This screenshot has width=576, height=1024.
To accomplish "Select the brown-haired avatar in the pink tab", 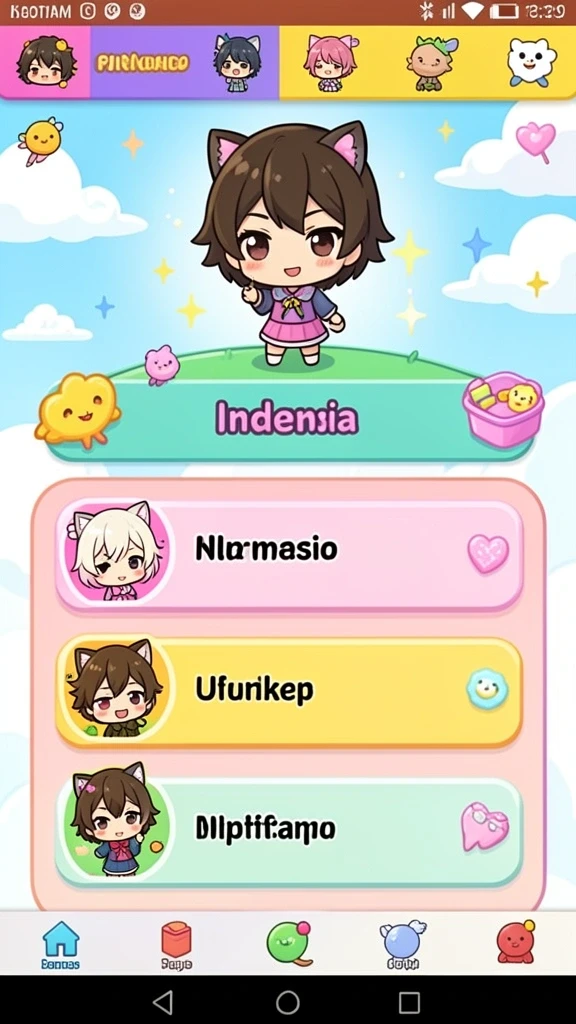I will [46, 61].
